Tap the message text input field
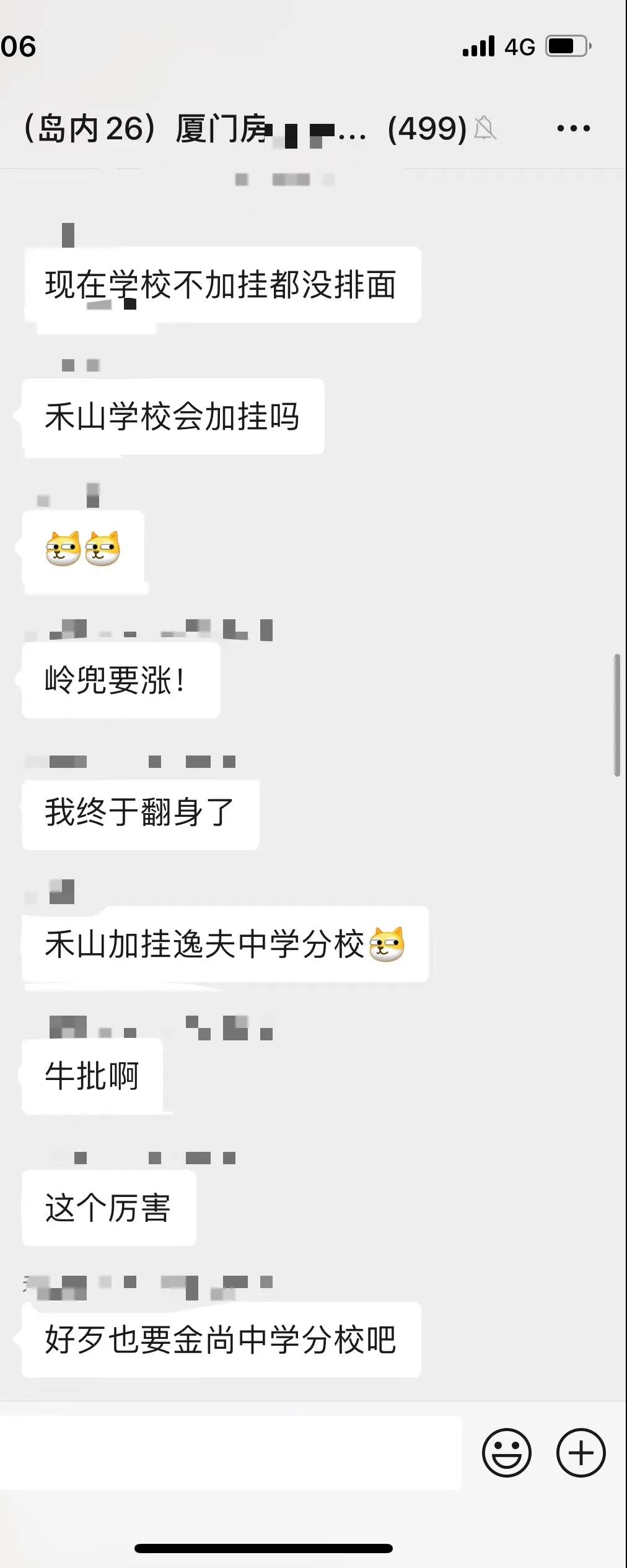 (229, 1453)
